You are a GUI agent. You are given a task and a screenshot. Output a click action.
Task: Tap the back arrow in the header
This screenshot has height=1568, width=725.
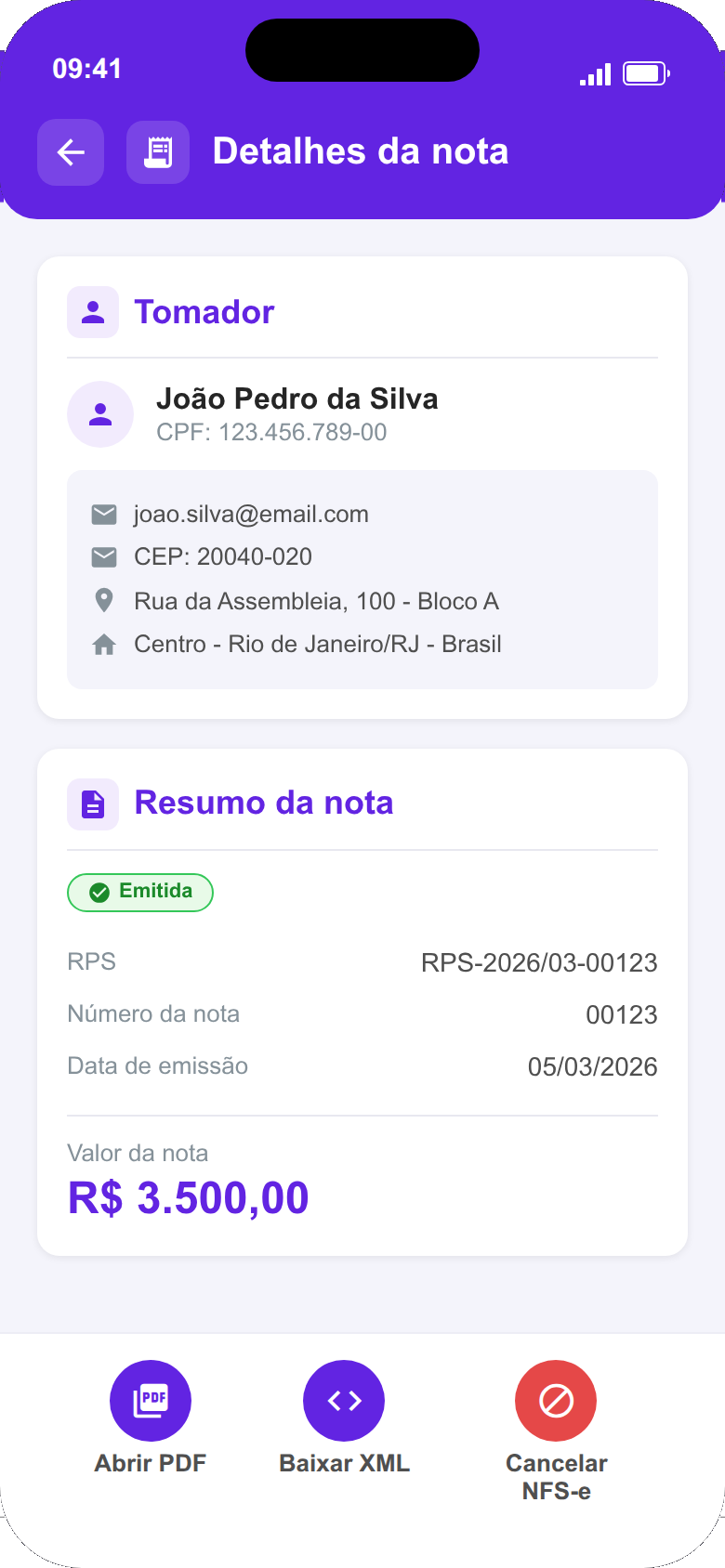click(x=71, y=151)
